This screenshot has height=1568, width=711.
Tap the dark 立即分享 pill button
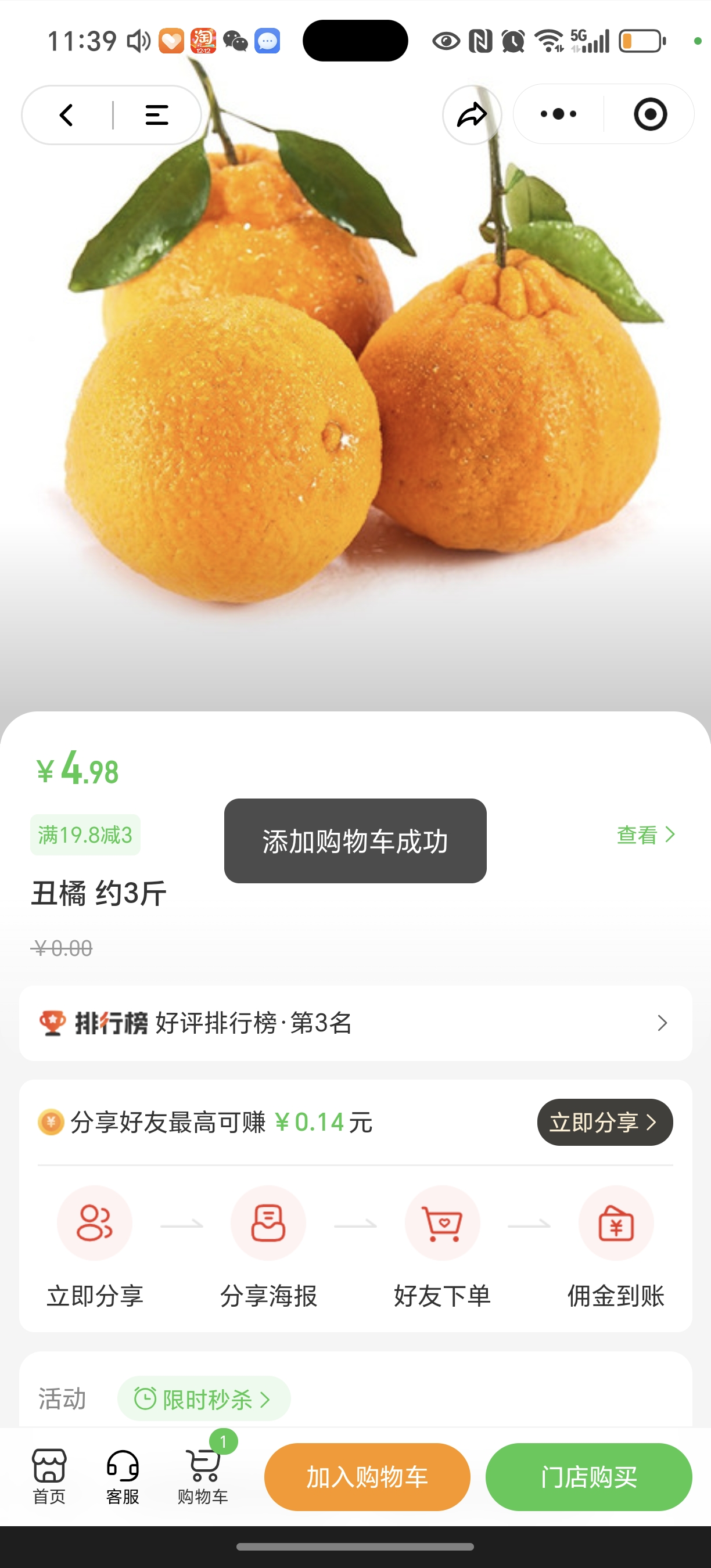605,1122
